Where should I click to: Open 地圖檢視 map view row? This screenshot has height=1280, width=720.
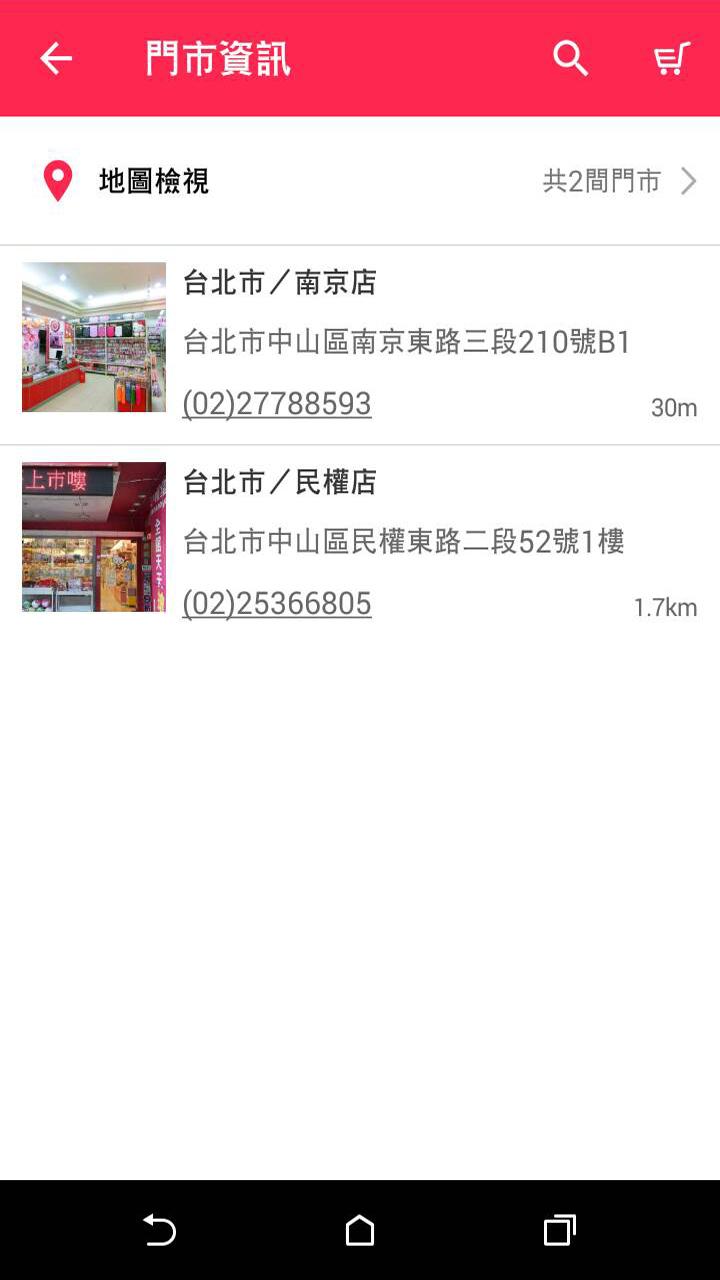[360, 181]
